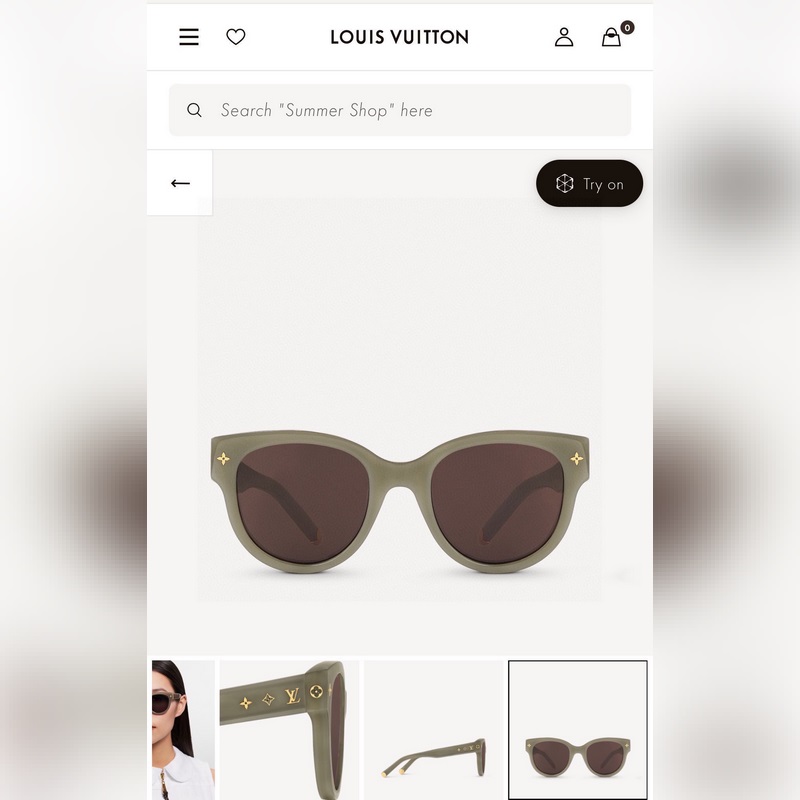Viewport: 800px width, 800px height.
Task: Open the hamburger menu
Action: pos(189,37)
